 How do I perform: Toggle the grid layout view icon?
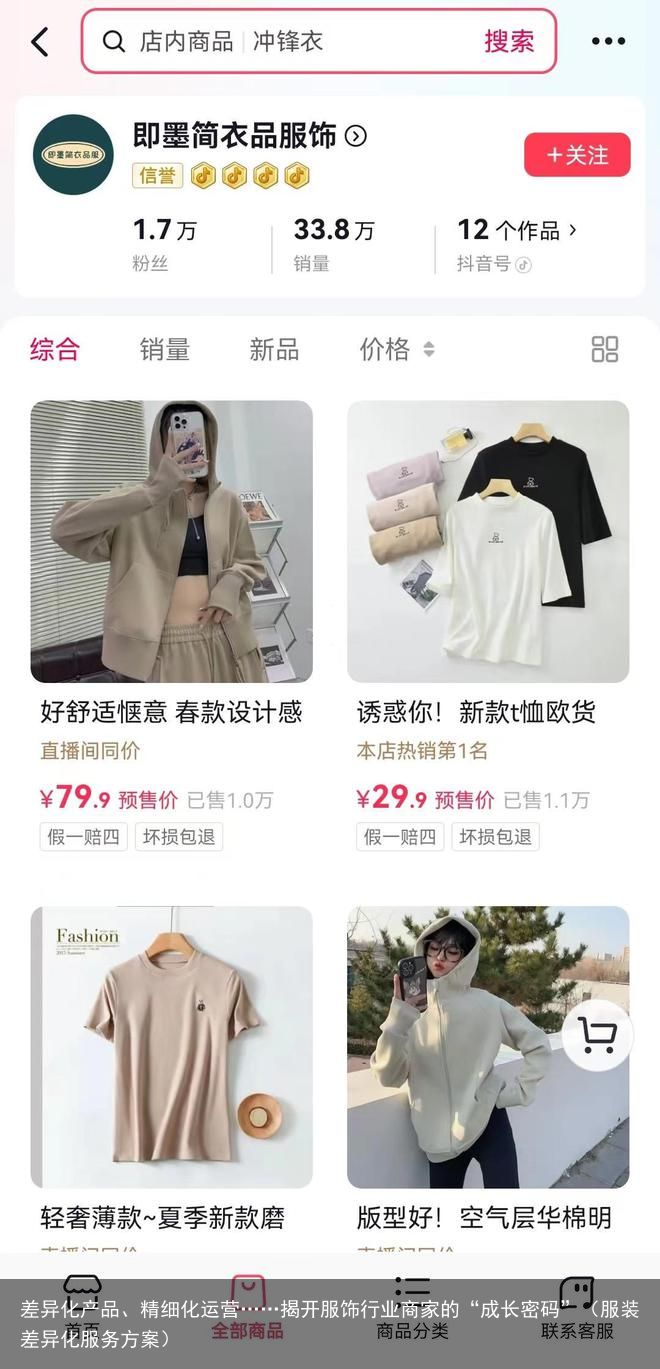tap(605, 349)
